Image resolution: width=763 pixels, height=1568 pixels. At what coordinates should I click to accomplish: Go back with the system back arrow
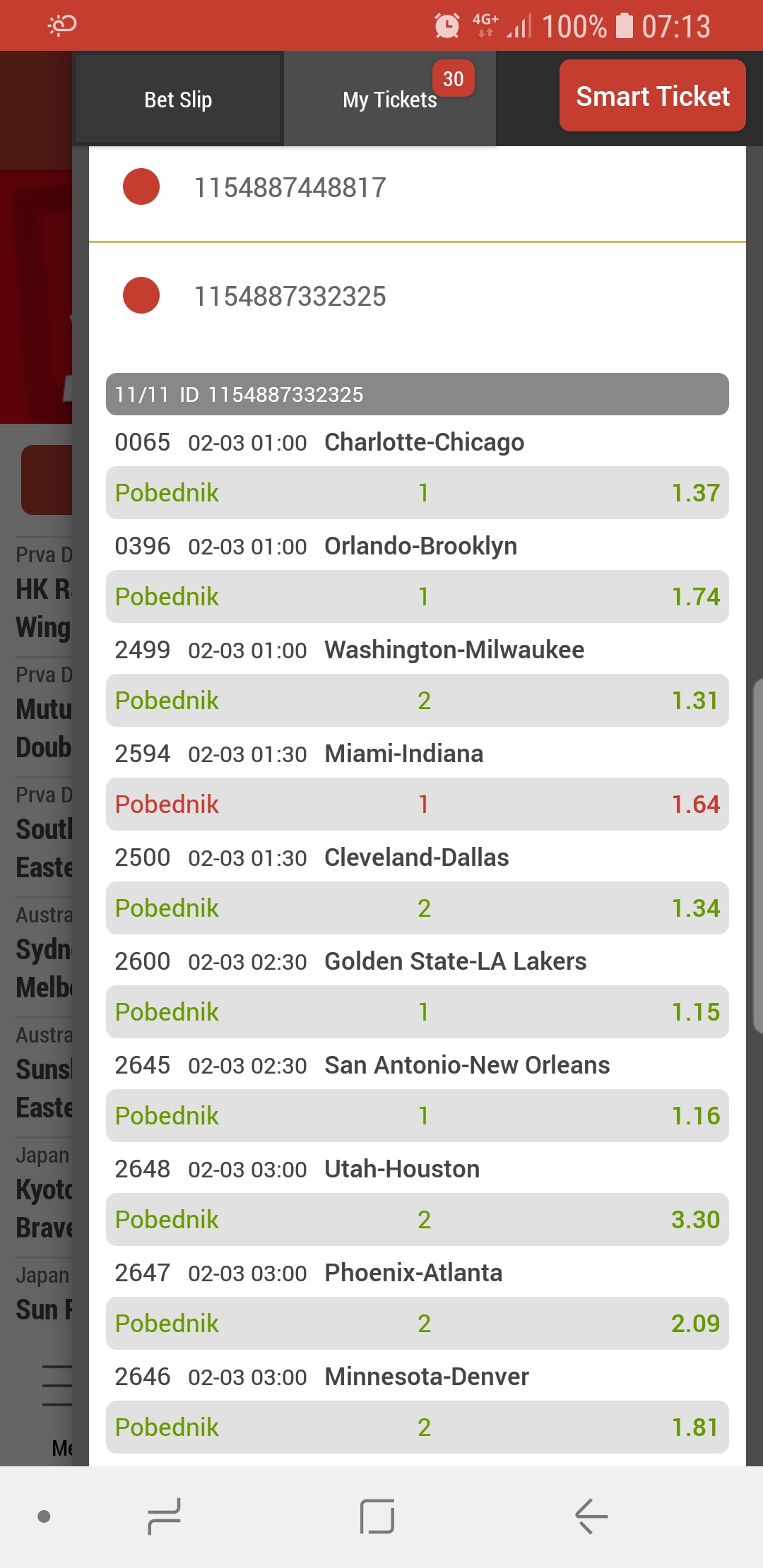pos(591,1516)
